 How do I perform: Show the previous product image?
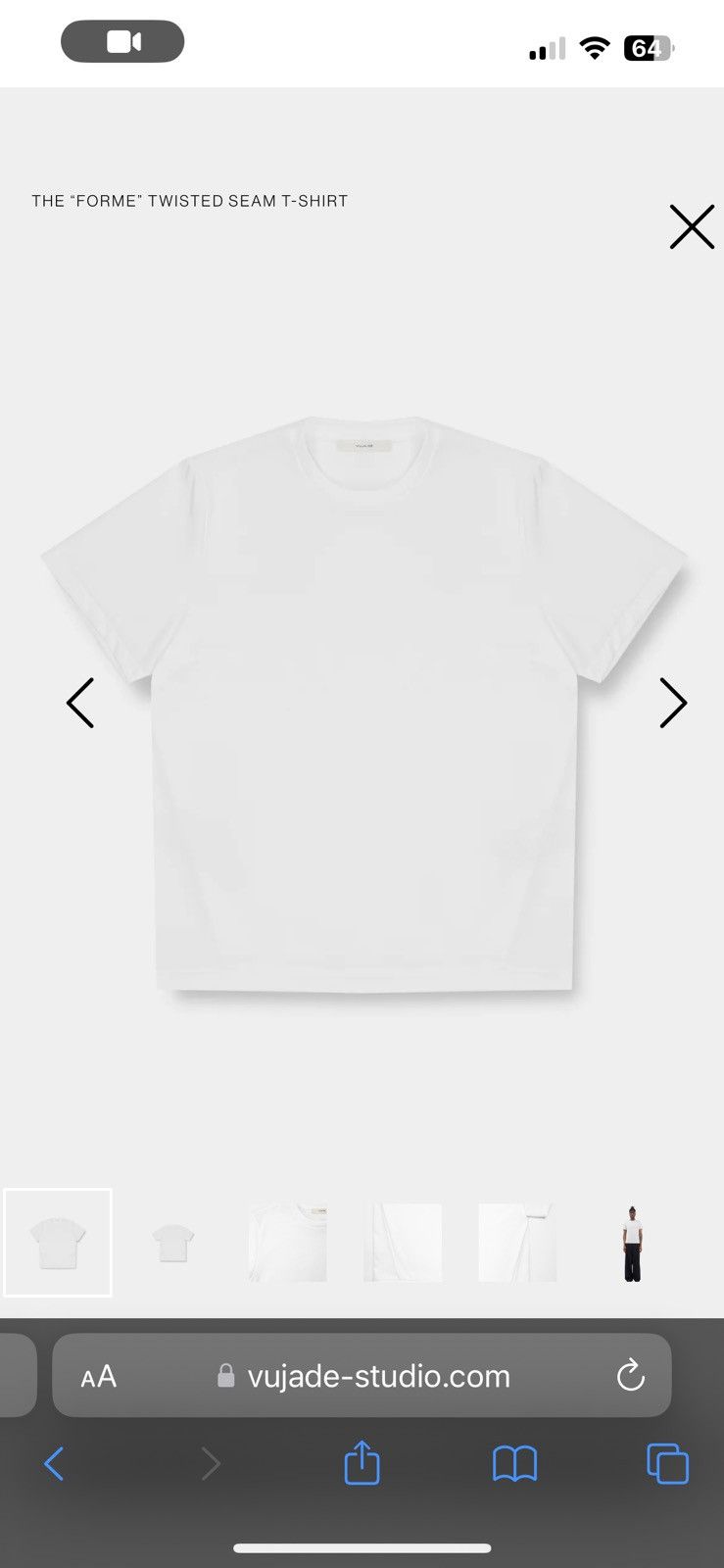point(80,703)
